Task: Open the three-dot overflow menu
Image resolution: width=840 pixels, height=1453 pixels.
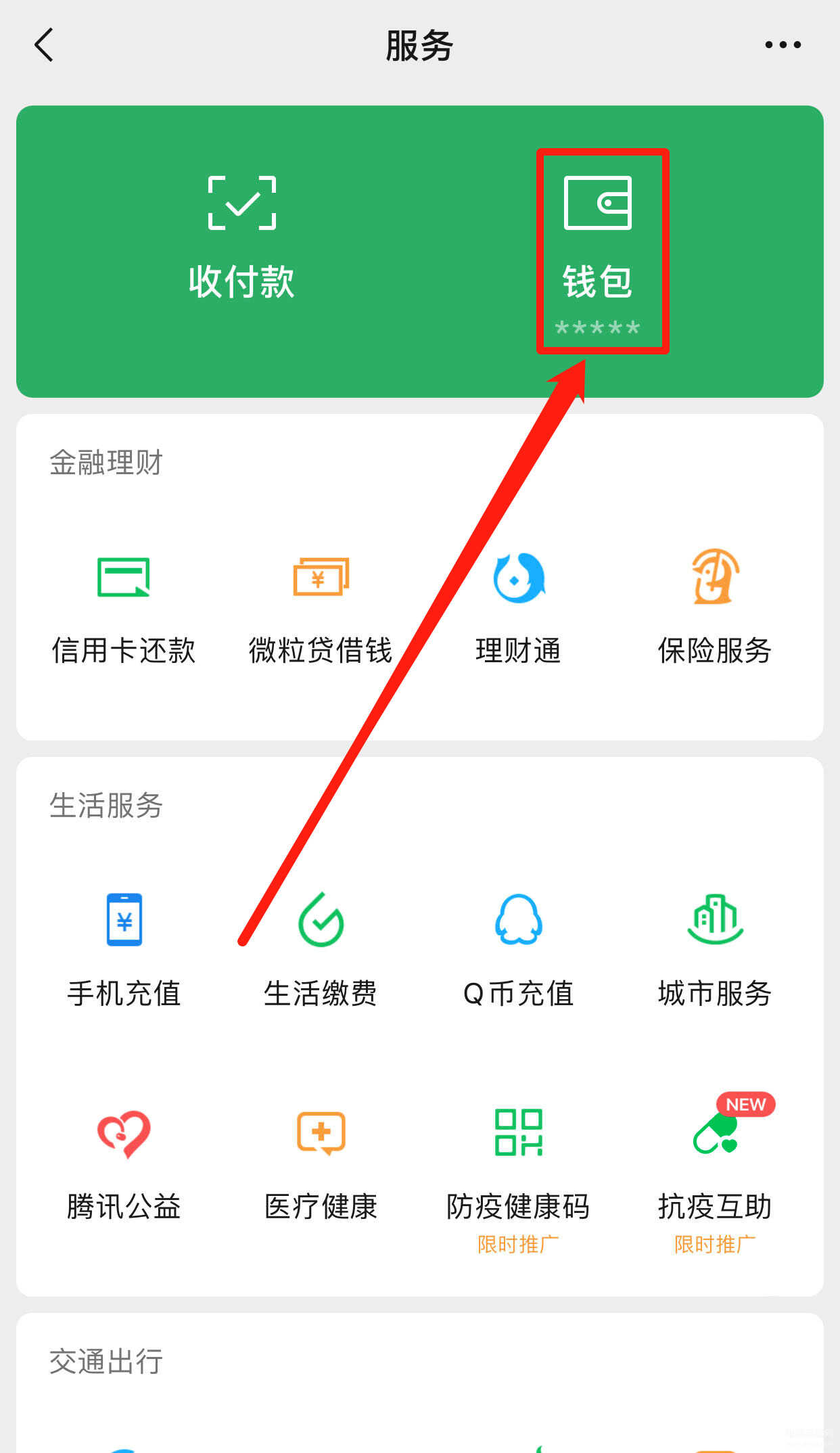Action: coord(783,45)
